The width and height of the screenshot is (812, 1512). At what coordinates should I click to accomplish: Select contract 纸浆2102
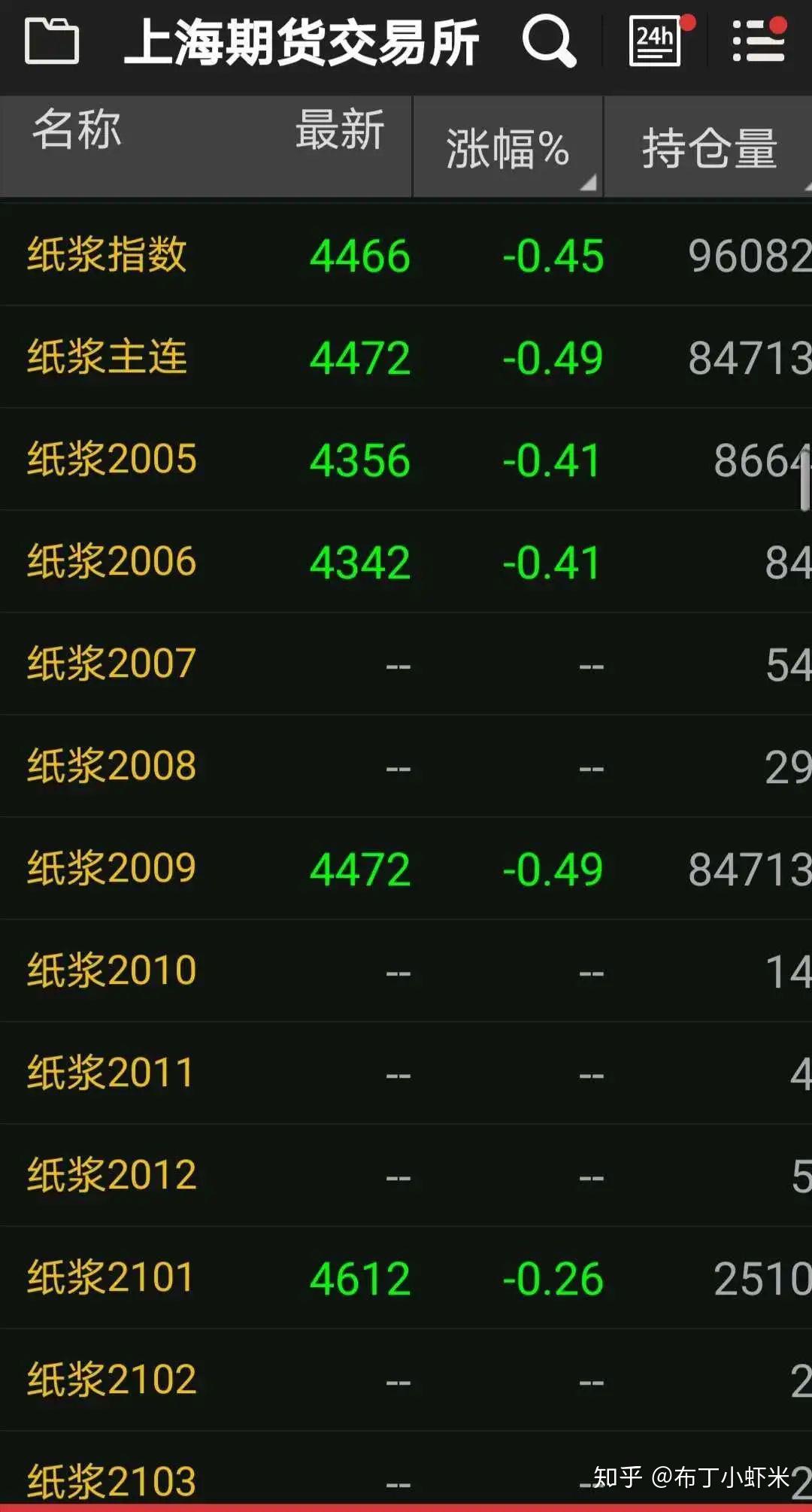click(406, 1380)
